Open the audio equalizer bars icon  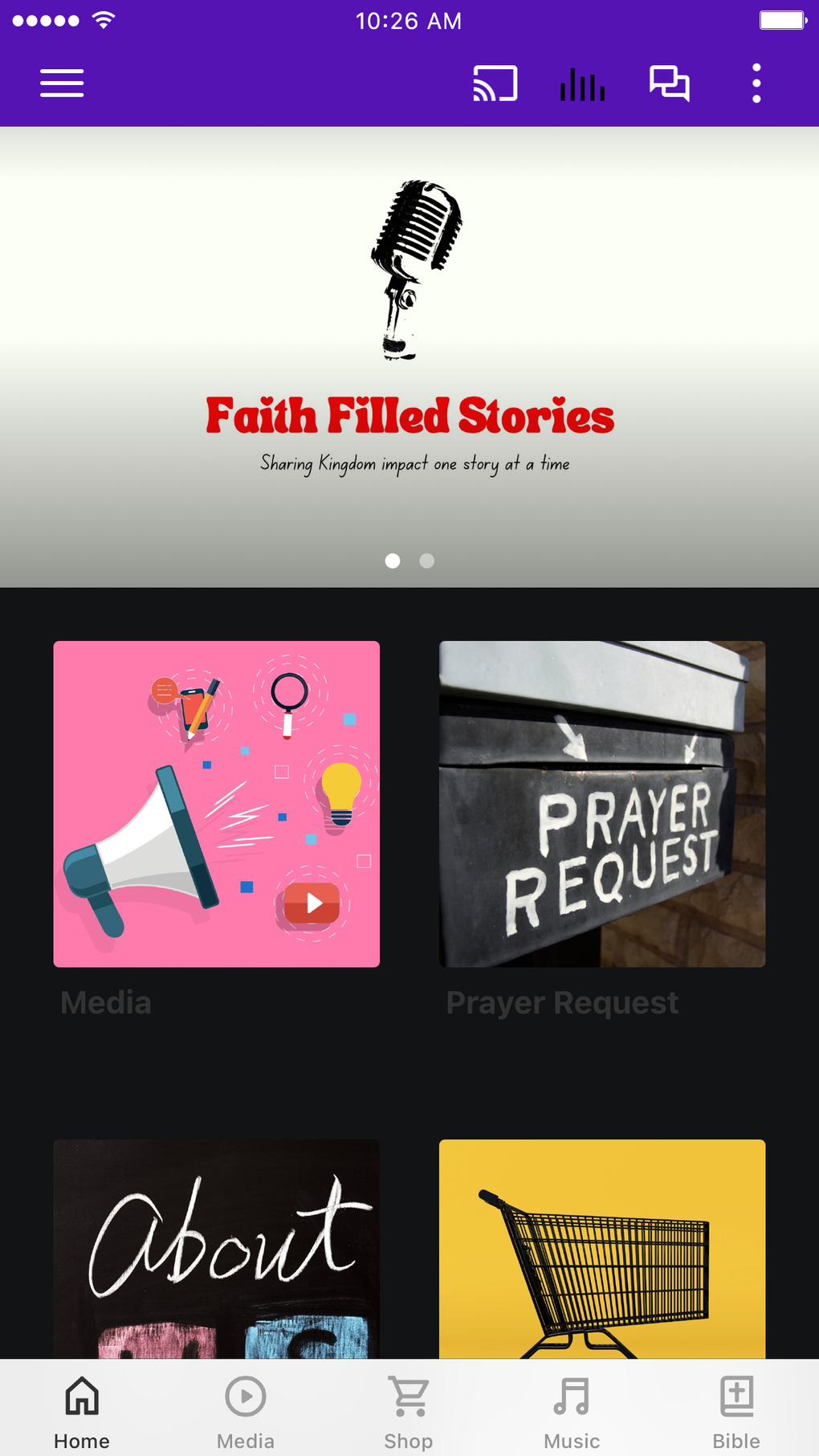coord(582,84)
